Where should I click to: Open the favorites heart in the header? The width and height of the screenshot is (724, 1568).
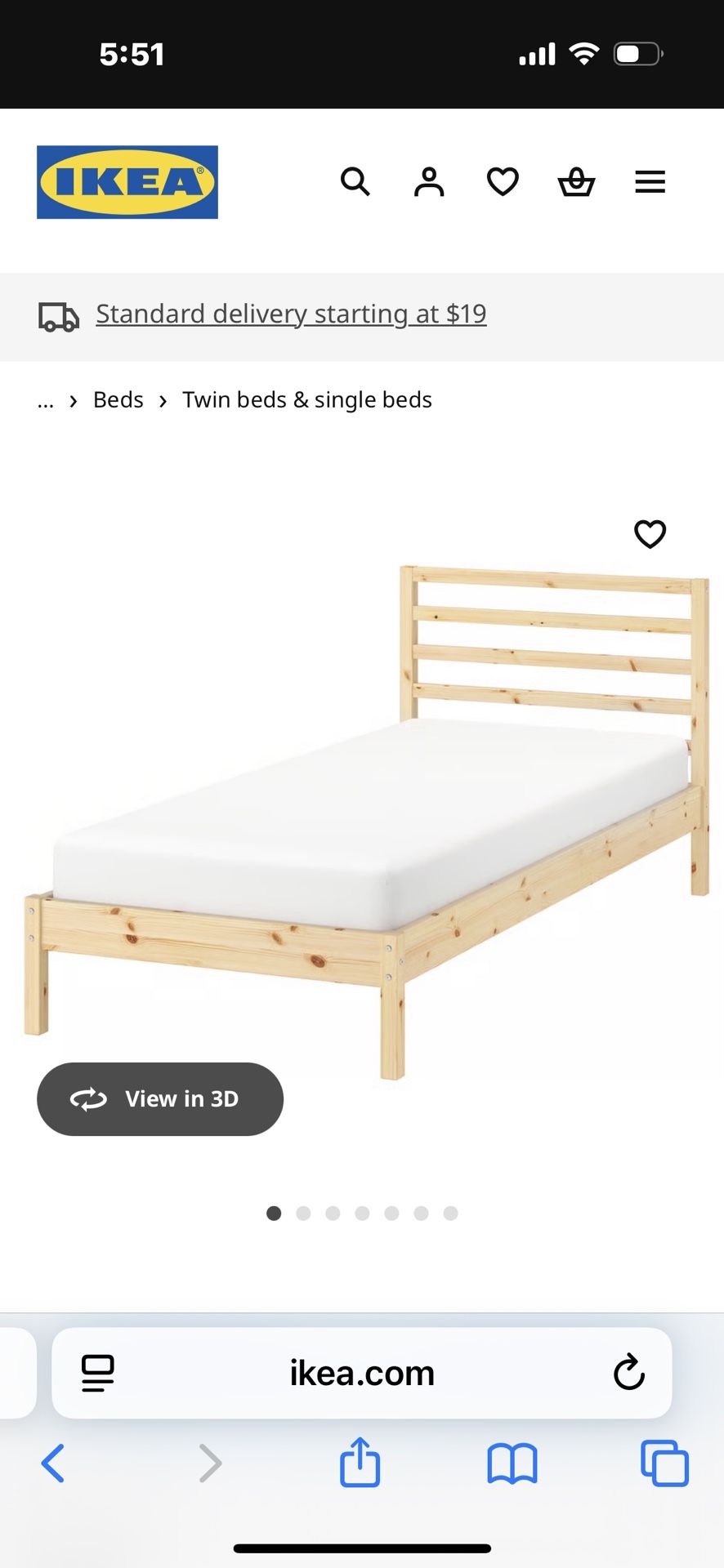pos(503,181)
